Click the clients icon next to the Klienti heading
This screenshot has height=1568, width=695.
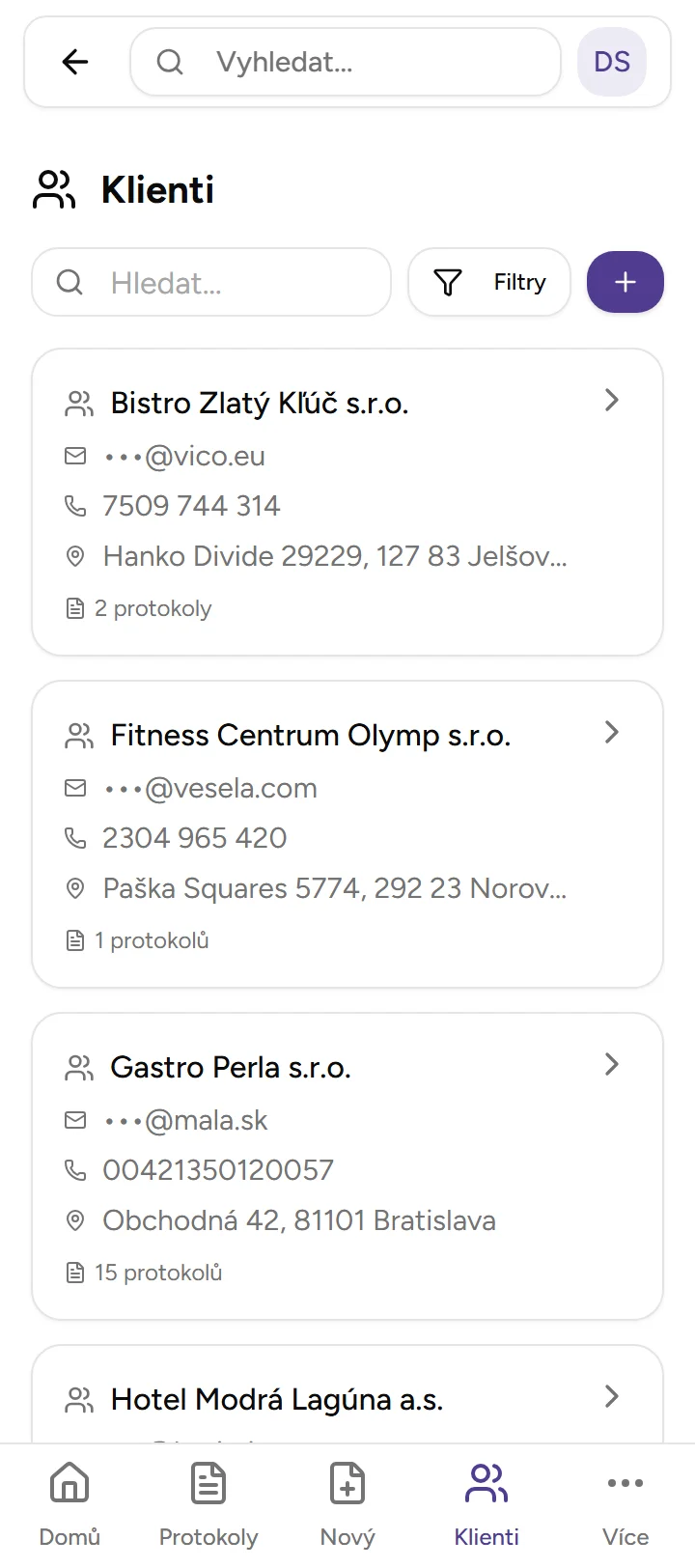click(55, 189)
